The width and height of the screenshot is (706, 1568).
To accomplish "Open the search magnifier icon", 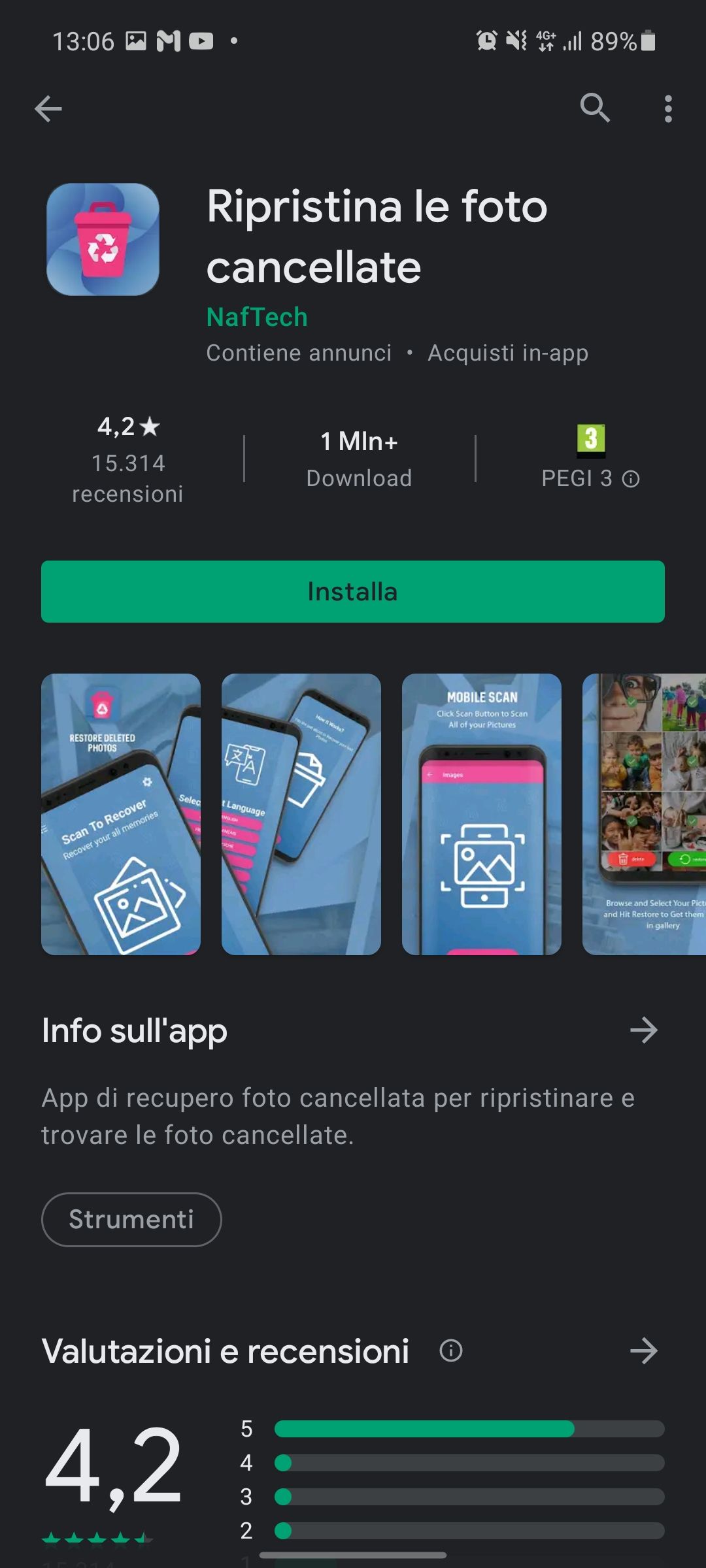I will click(x=595, y=108).
